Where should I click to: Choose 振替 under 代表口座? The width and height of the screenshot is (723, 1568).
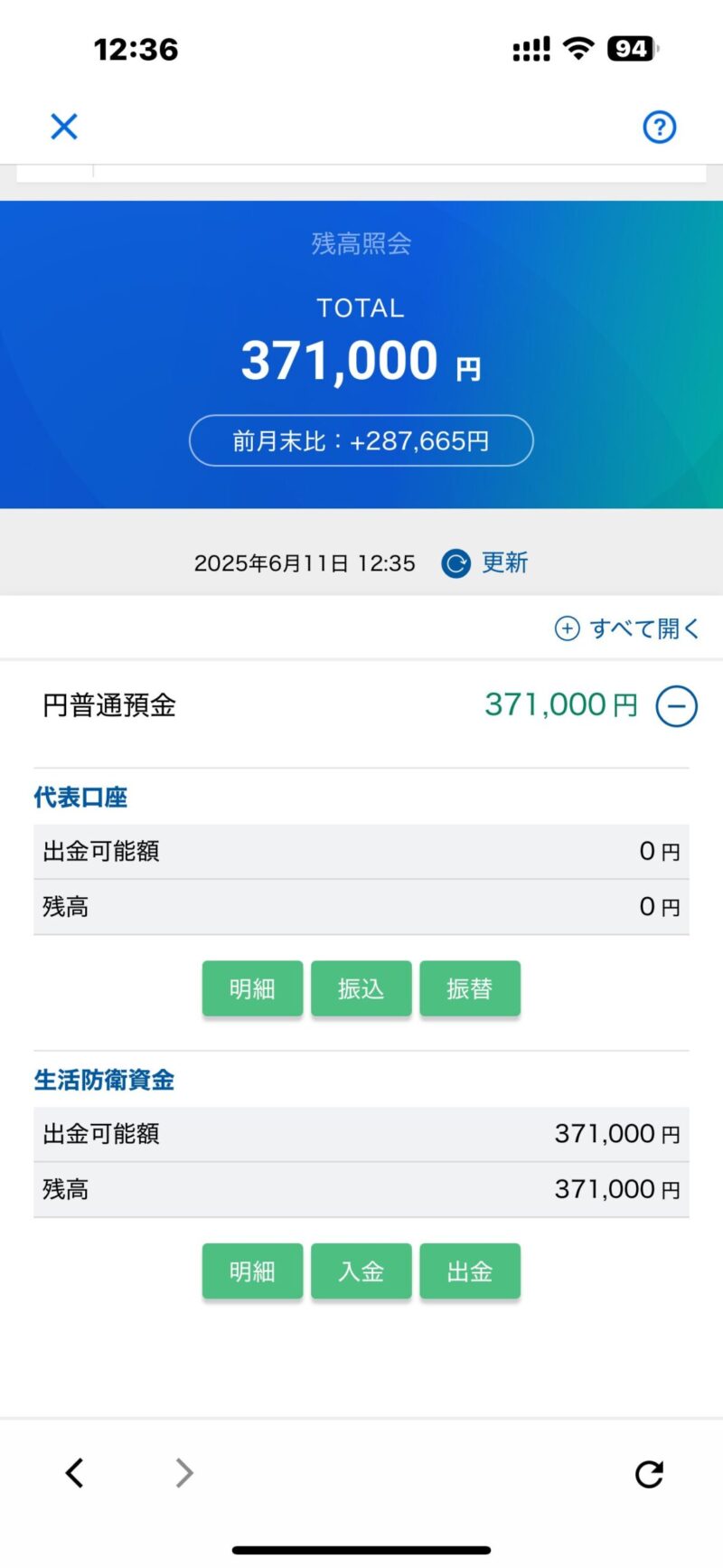coord(469,988)
